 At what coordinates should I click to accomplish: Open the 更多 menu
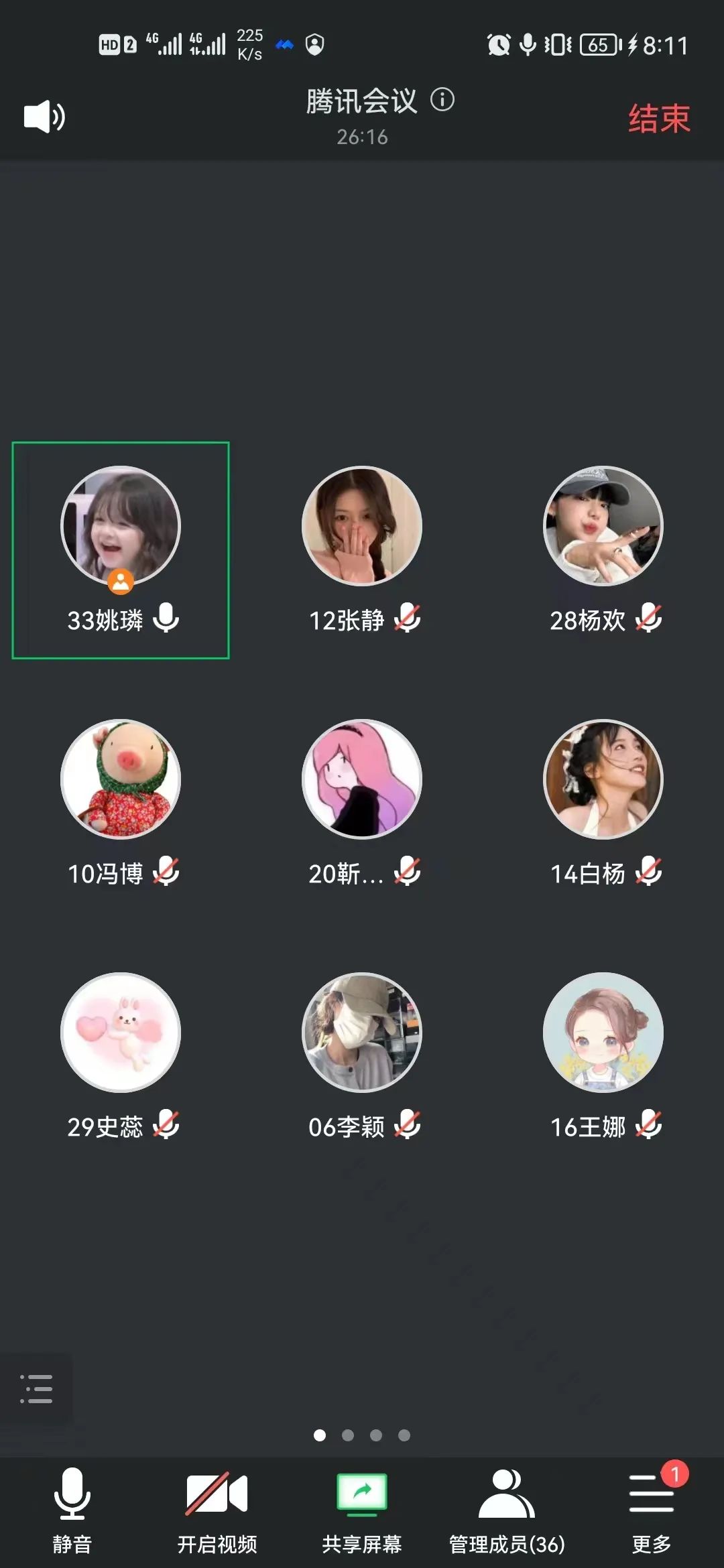[x=652, y=1509]
